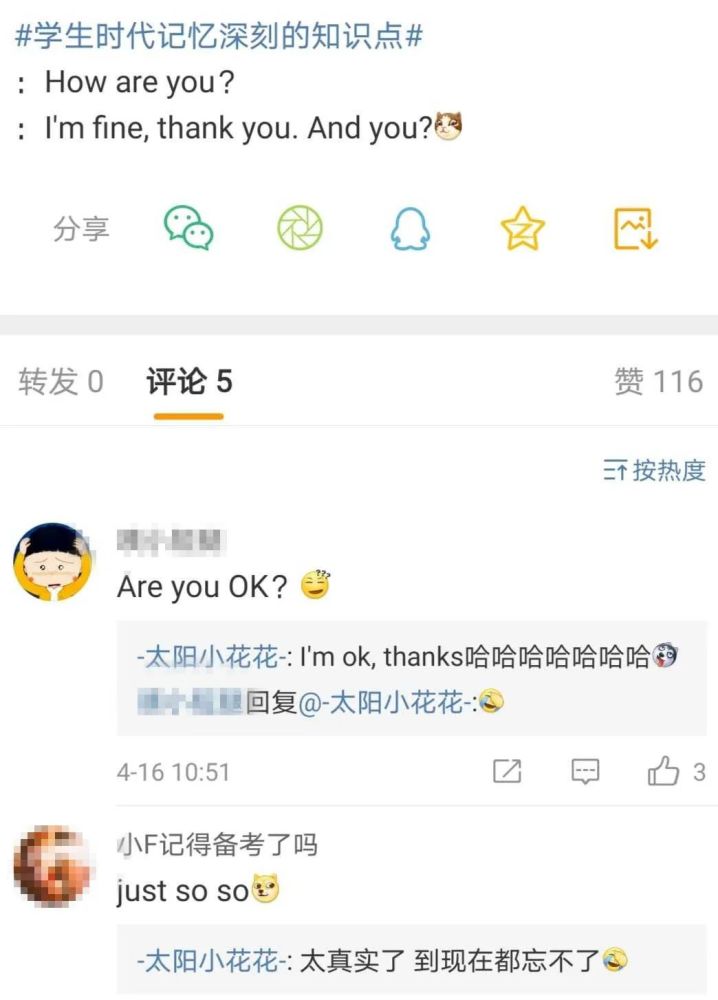The width and height of the screenshot is (718, 1000).
Task: Share the post to WeChat Moments
Action: [x=299, y=229]
